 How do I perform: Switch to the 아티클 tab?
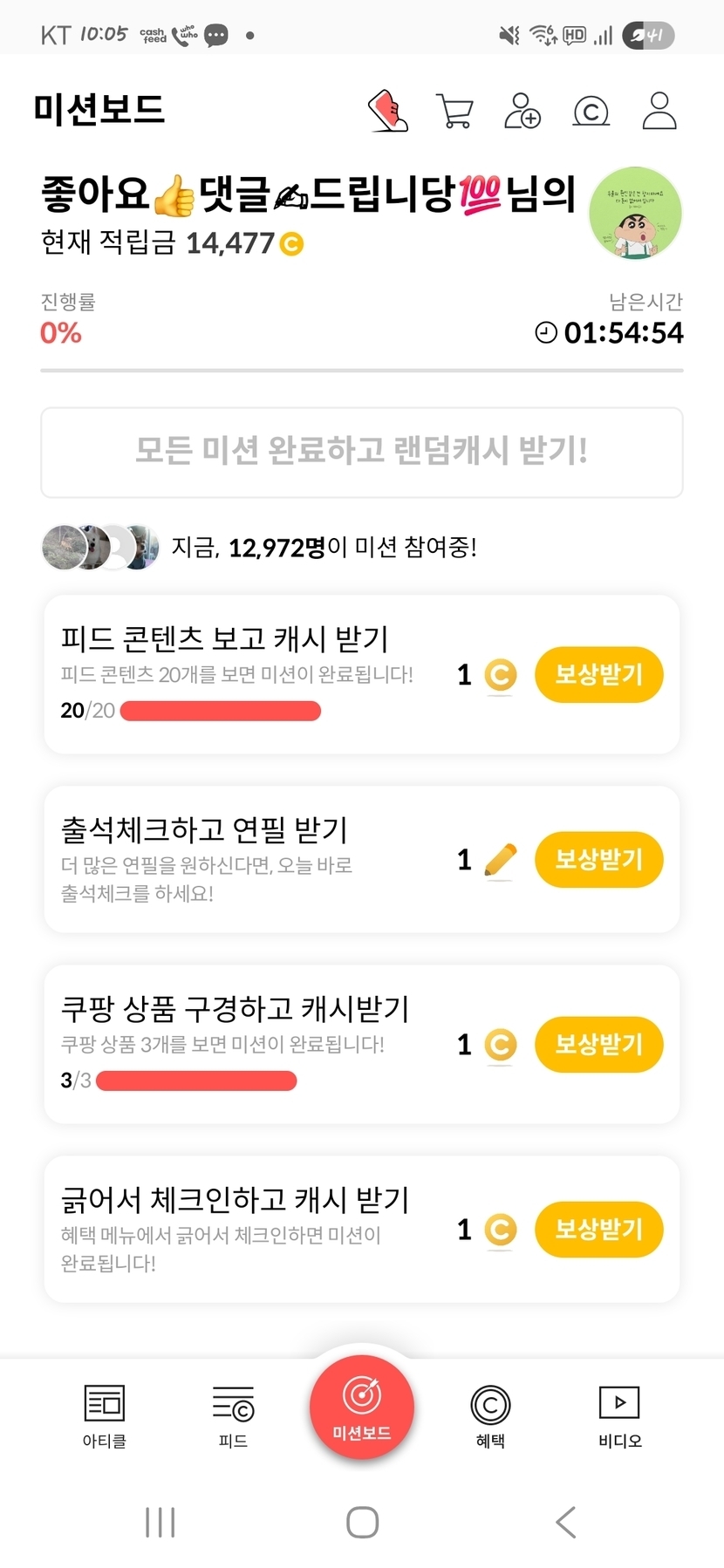pyautogui.click(x=105, y=1415)
